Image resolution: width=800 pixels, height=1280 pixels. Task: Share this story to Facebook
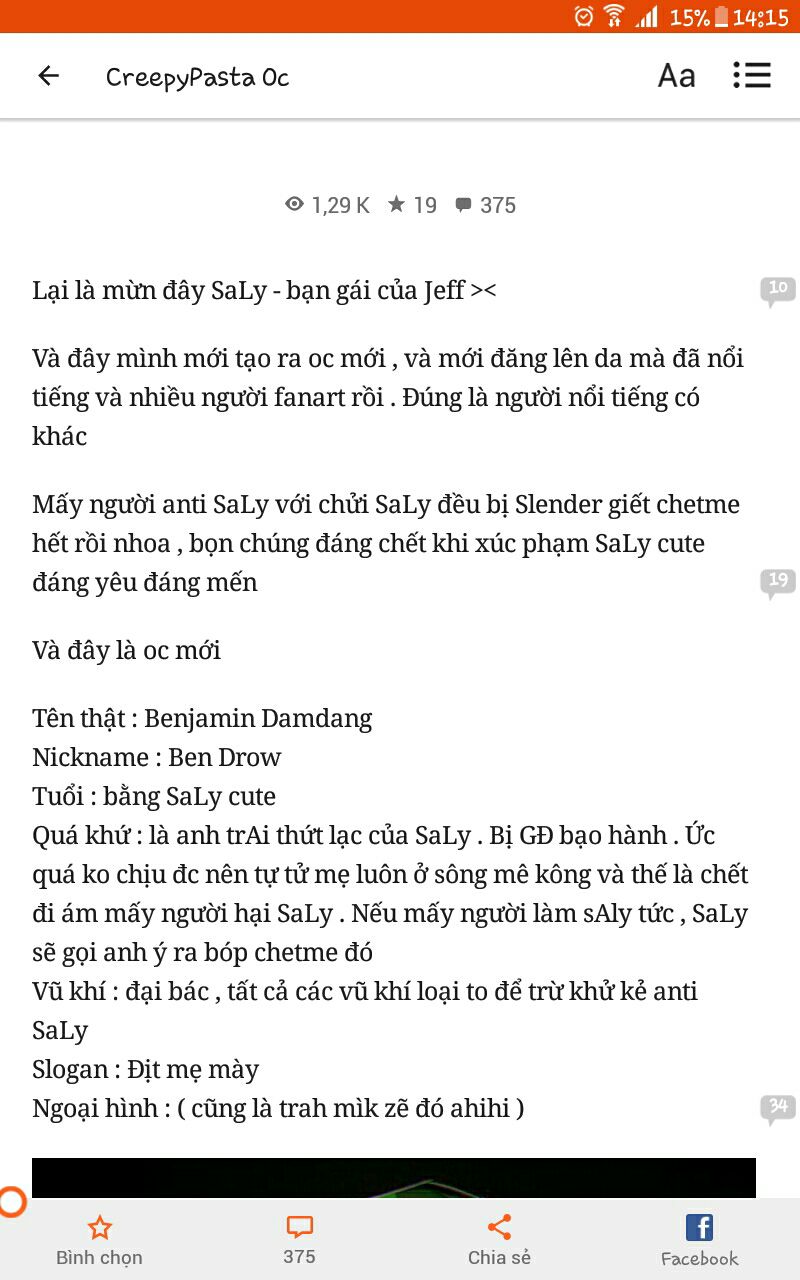699,1240
